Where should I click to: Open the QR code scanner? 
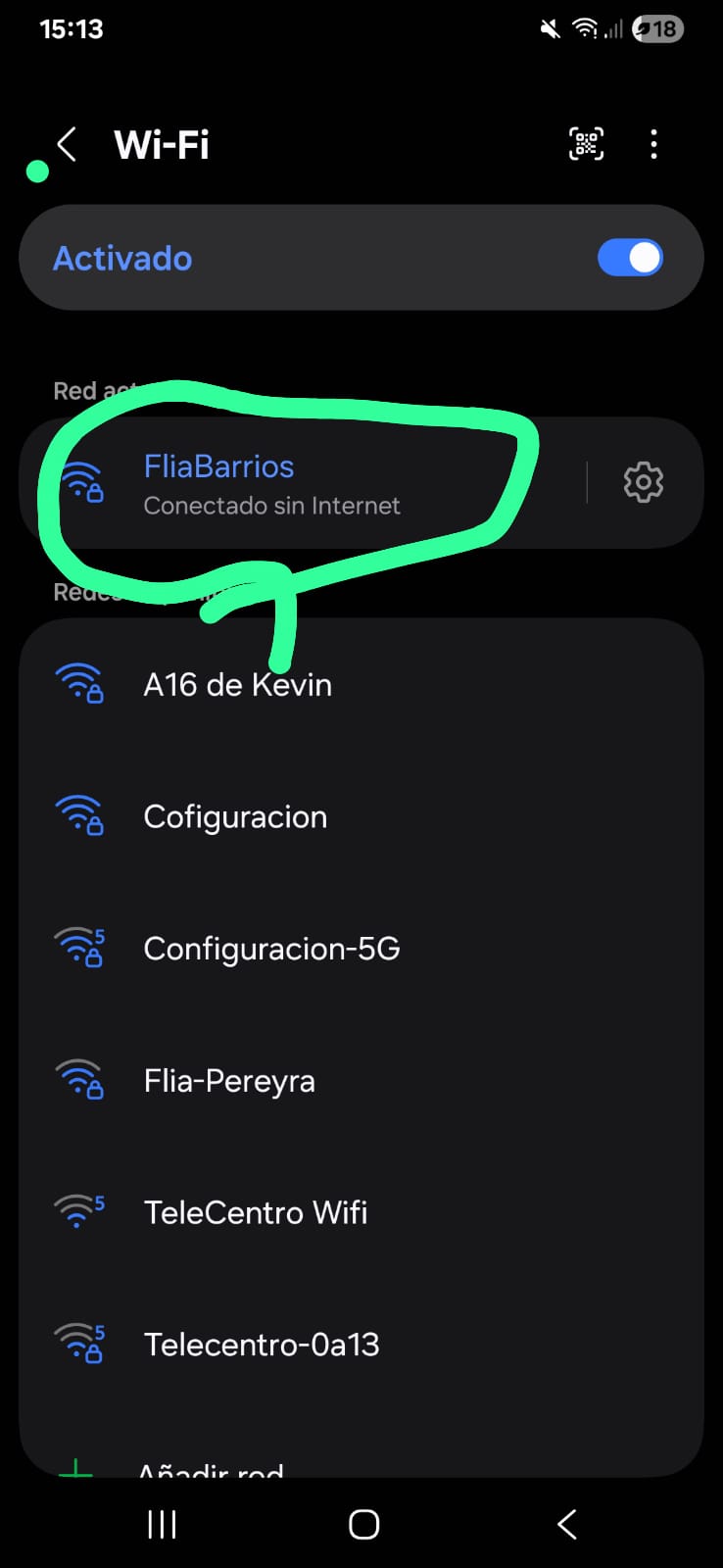586,145
